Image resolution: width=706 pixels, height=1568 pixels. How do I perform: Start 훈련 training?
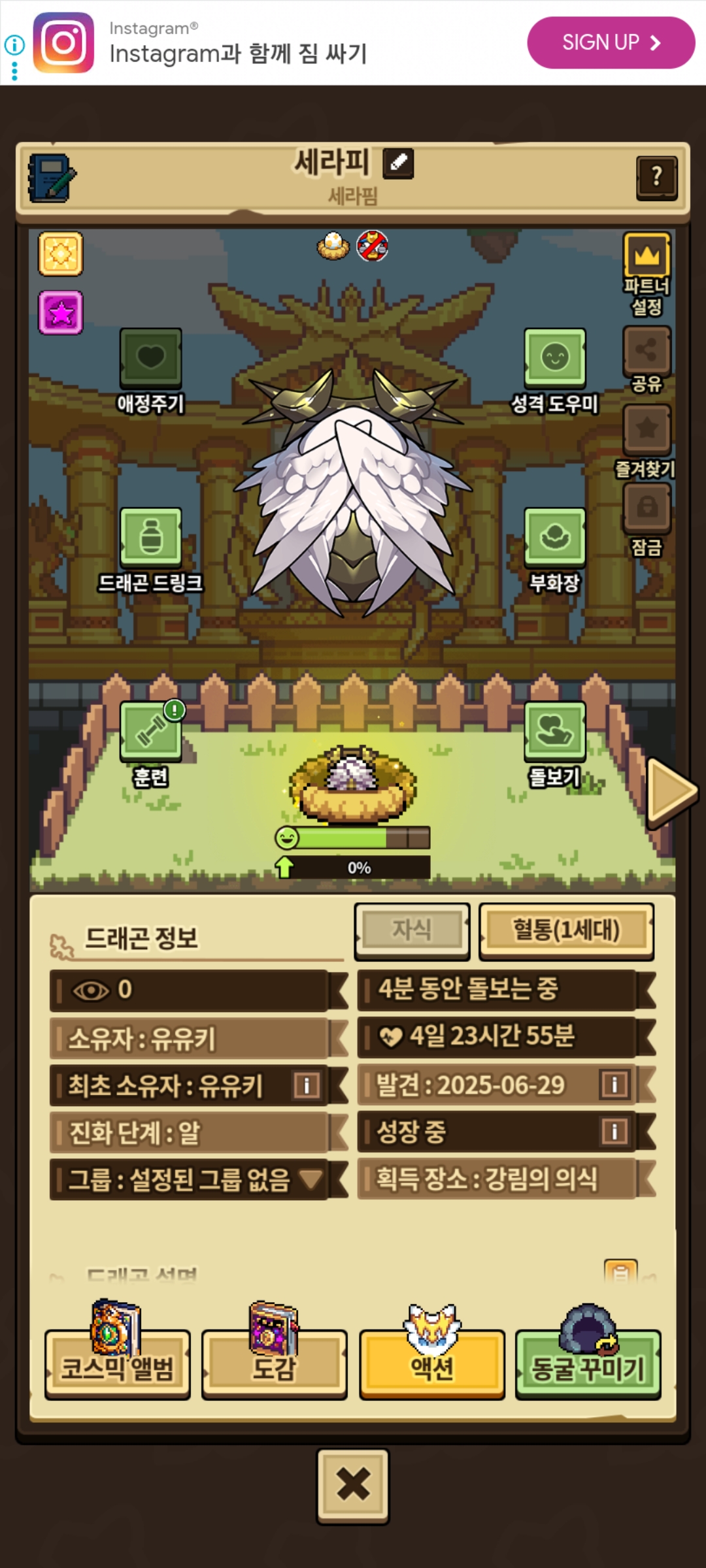pos(150,732)
